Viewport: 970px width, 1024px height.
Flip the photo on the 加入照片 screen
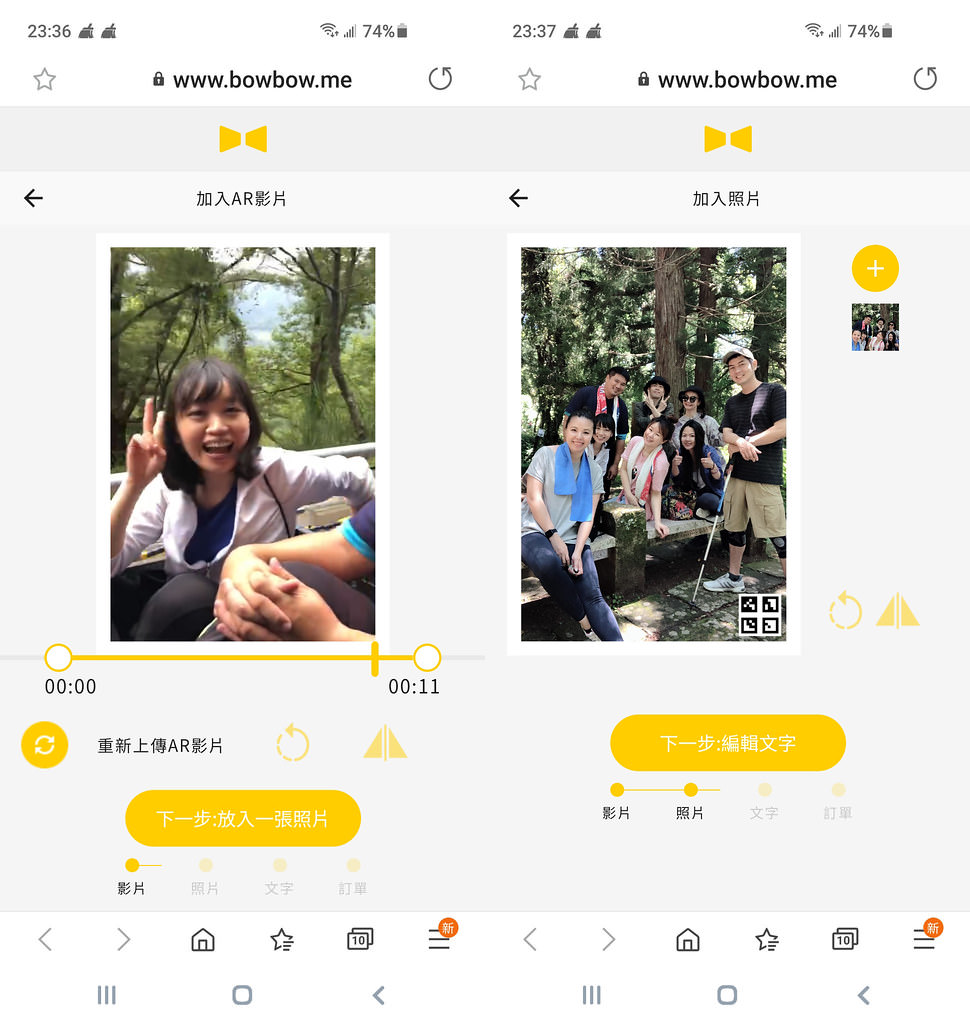[897, 610]
